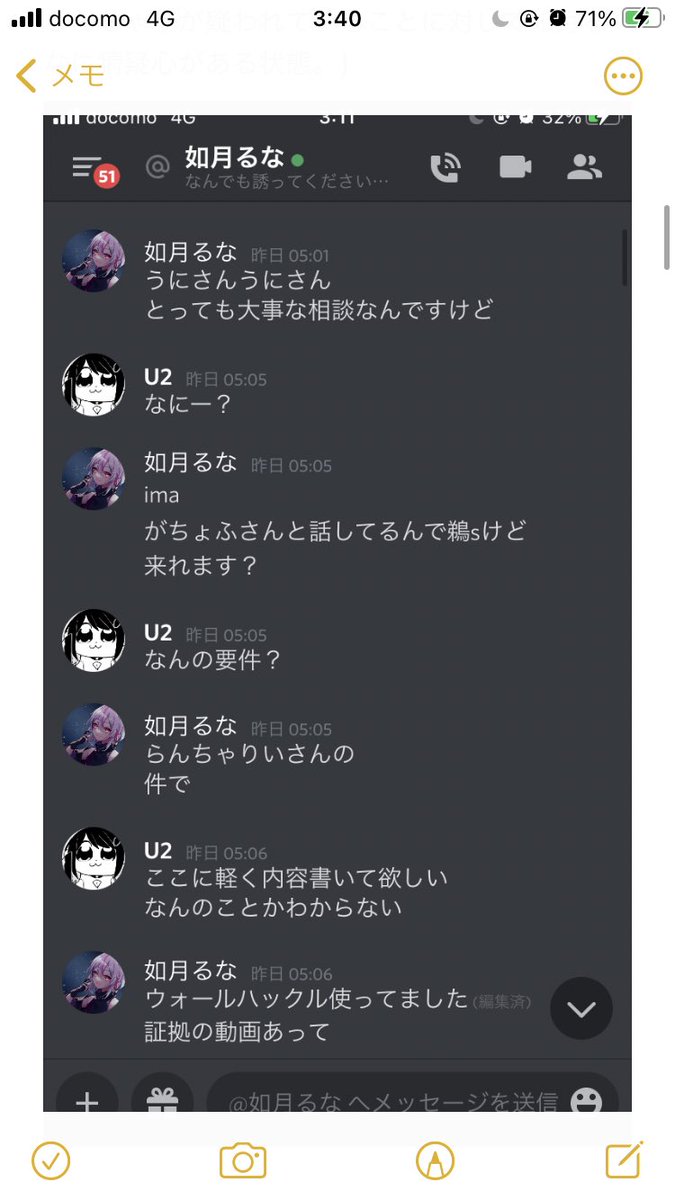Open the markup pen tool
This screenshot has width=675, height=1200.
(435, 1160)
